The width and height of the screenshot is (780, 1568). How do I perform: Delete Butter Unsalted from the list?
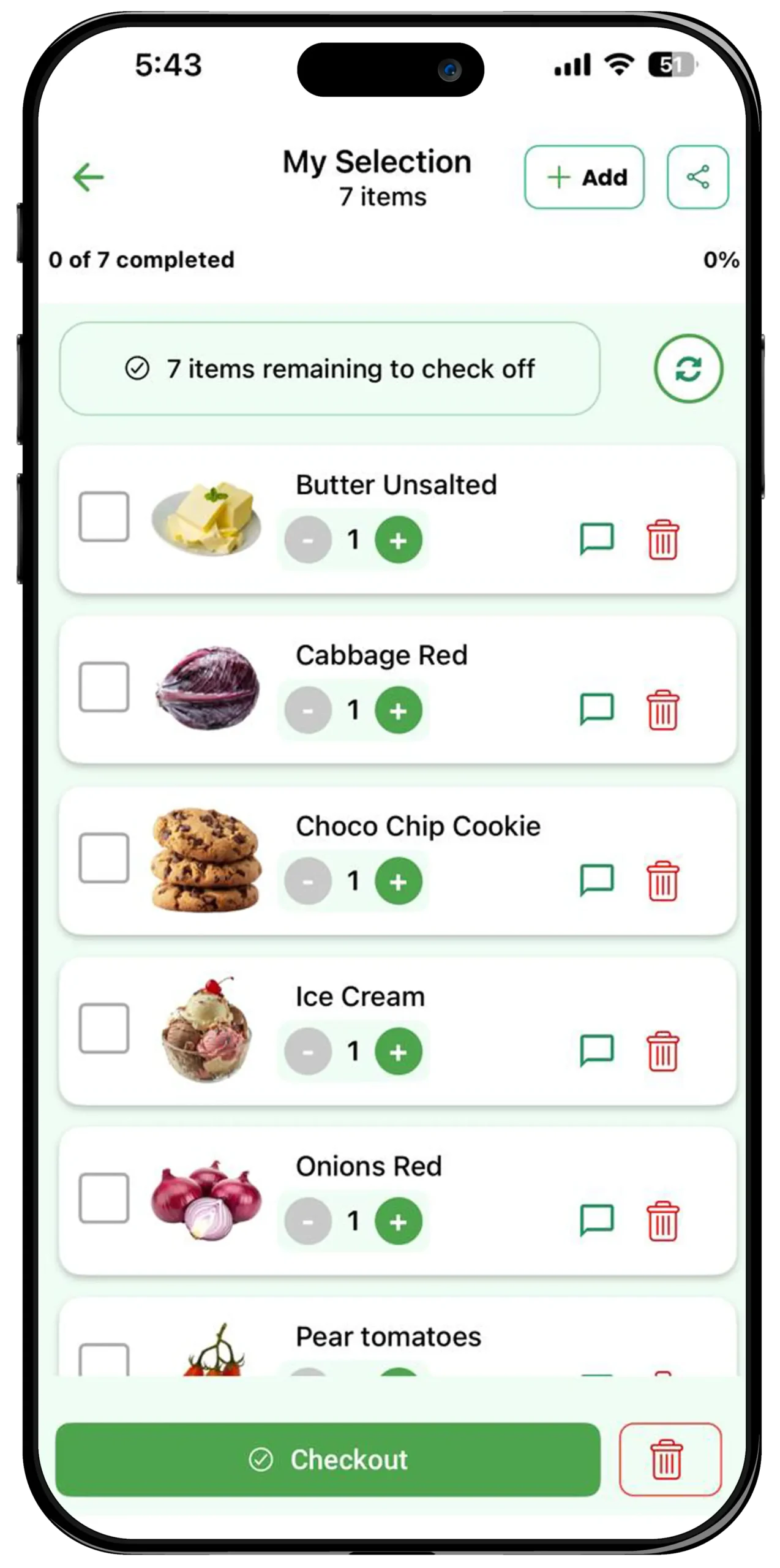[662, 539]
